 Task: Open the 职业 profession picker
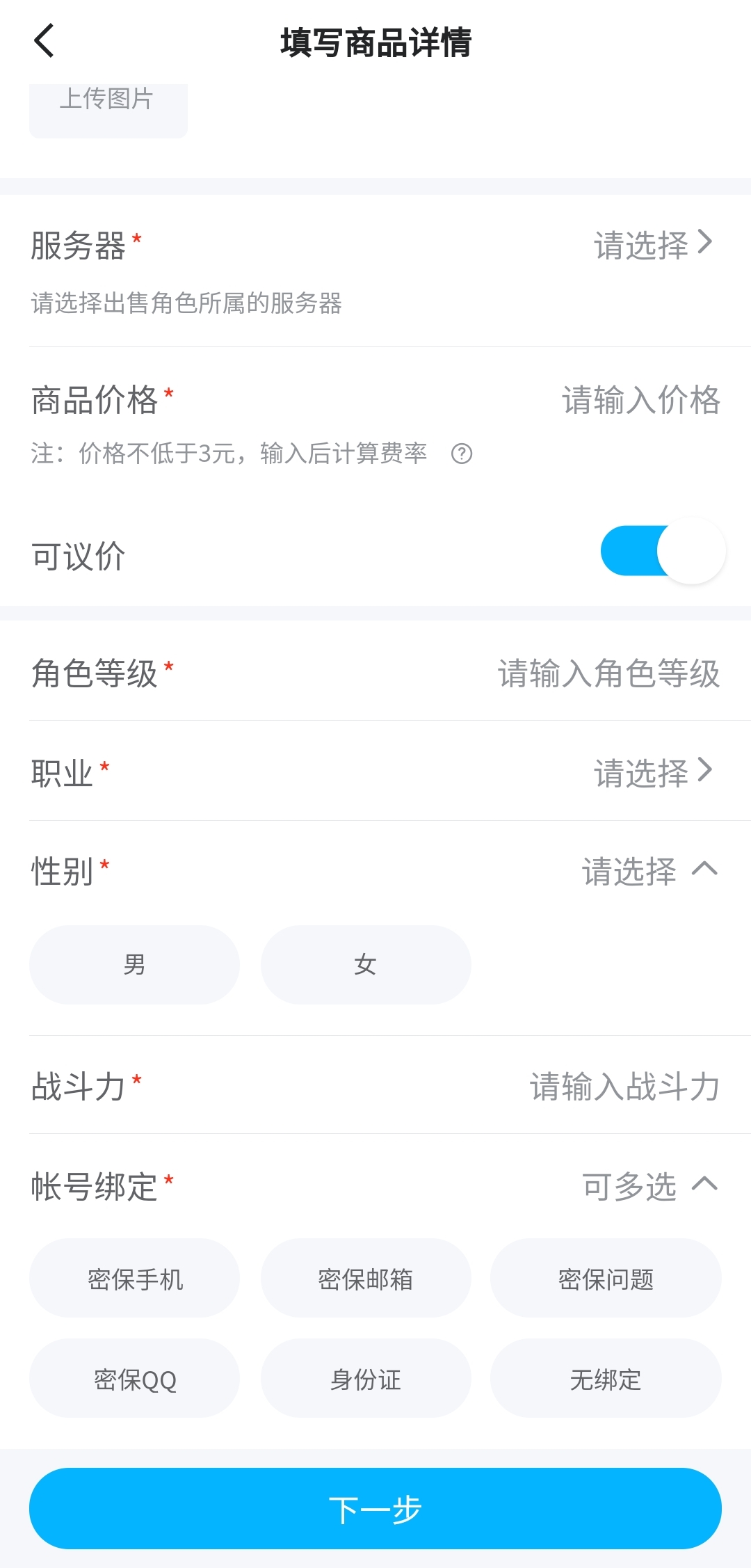point(652,772)
